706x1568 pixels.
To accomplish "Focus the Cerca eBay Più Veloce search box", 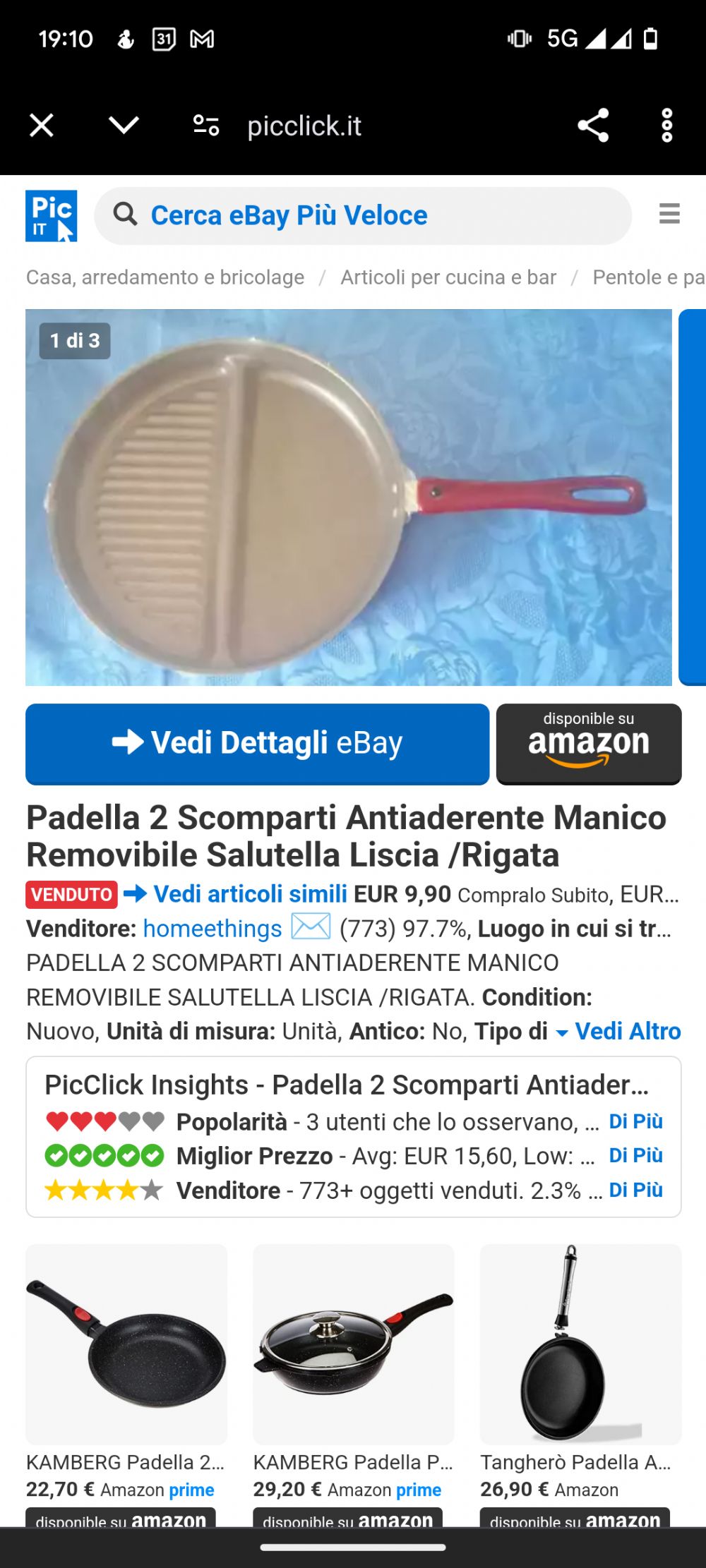I will coord(363,216).
